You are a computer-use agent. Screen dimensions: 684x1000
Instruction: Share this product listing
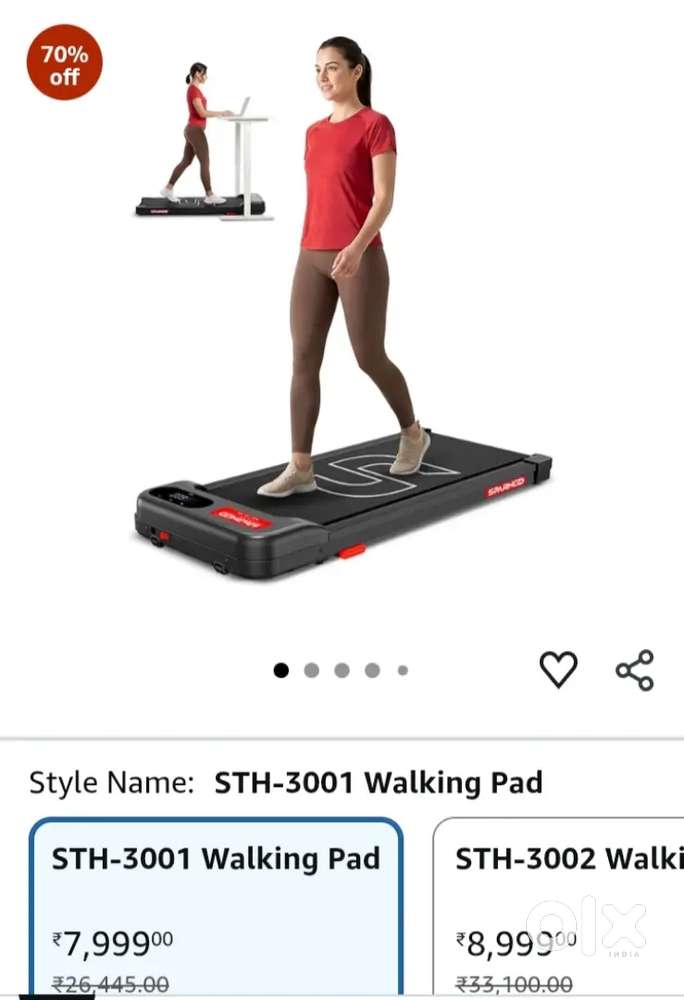pos(635,670)
